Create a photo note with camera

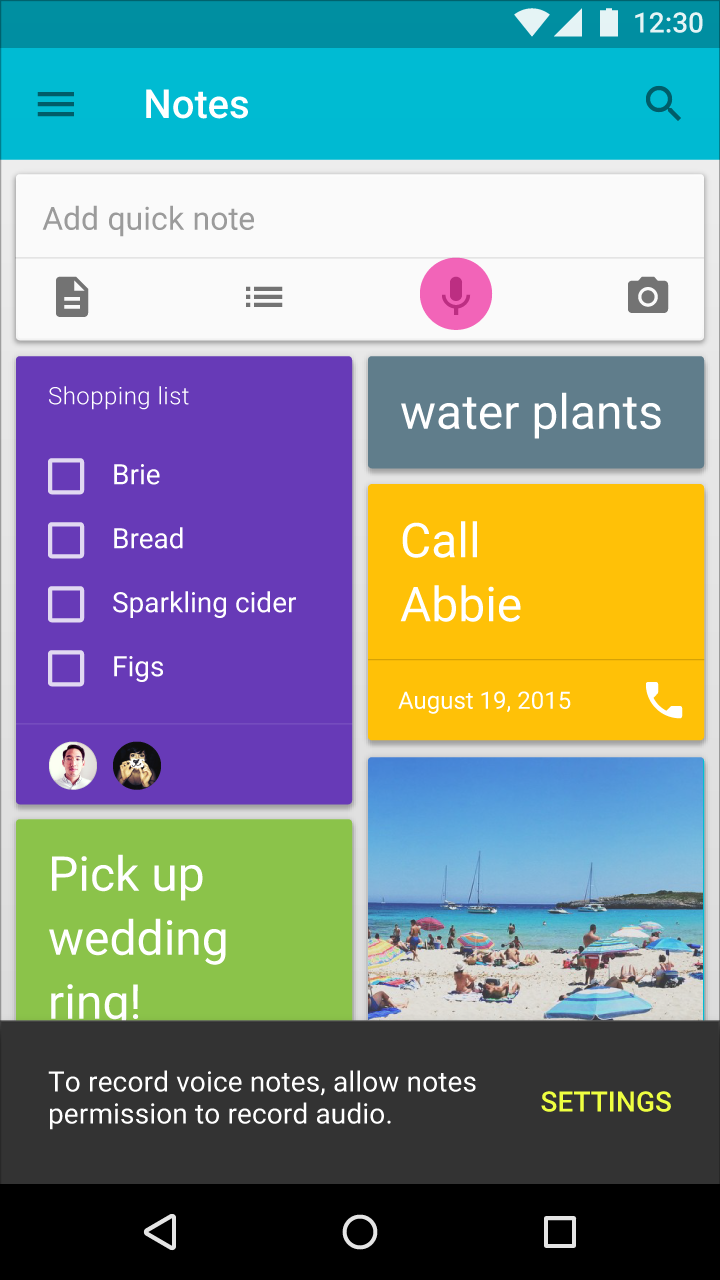point(648,296)
